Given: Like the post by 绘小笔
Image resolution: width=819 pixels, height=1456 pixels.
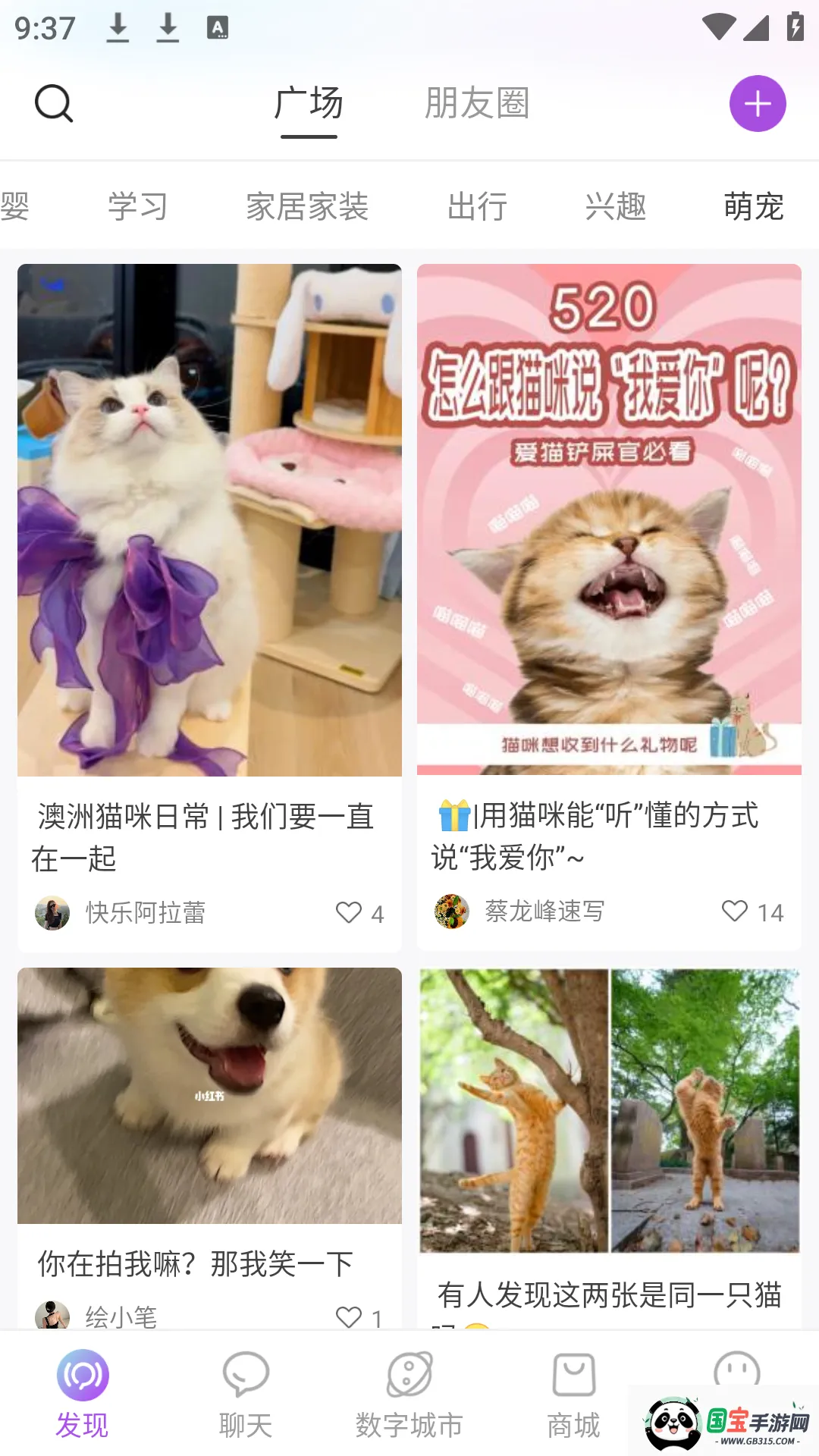Looking at the screenshot, I should point(350,1316).
